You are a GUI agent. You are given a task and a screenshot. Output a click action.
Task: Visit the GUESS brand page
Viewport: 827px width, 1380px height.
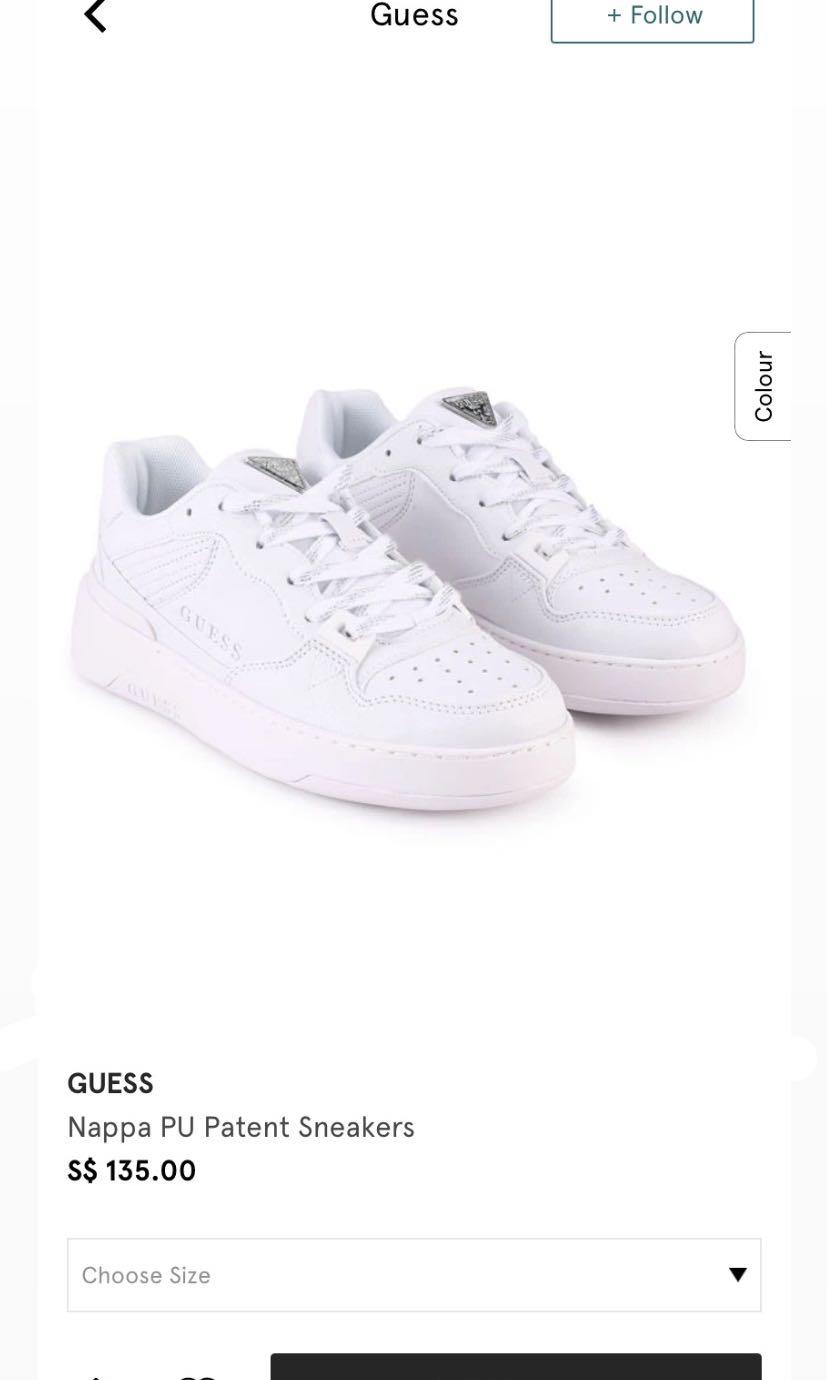point(110,1083)
